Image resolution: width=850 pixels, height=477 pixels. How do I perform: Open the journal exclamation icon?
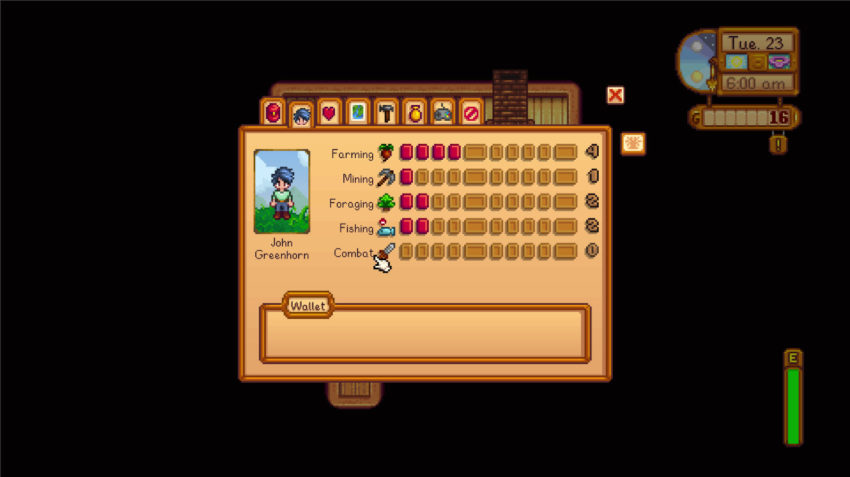click(x=778, y=144)
